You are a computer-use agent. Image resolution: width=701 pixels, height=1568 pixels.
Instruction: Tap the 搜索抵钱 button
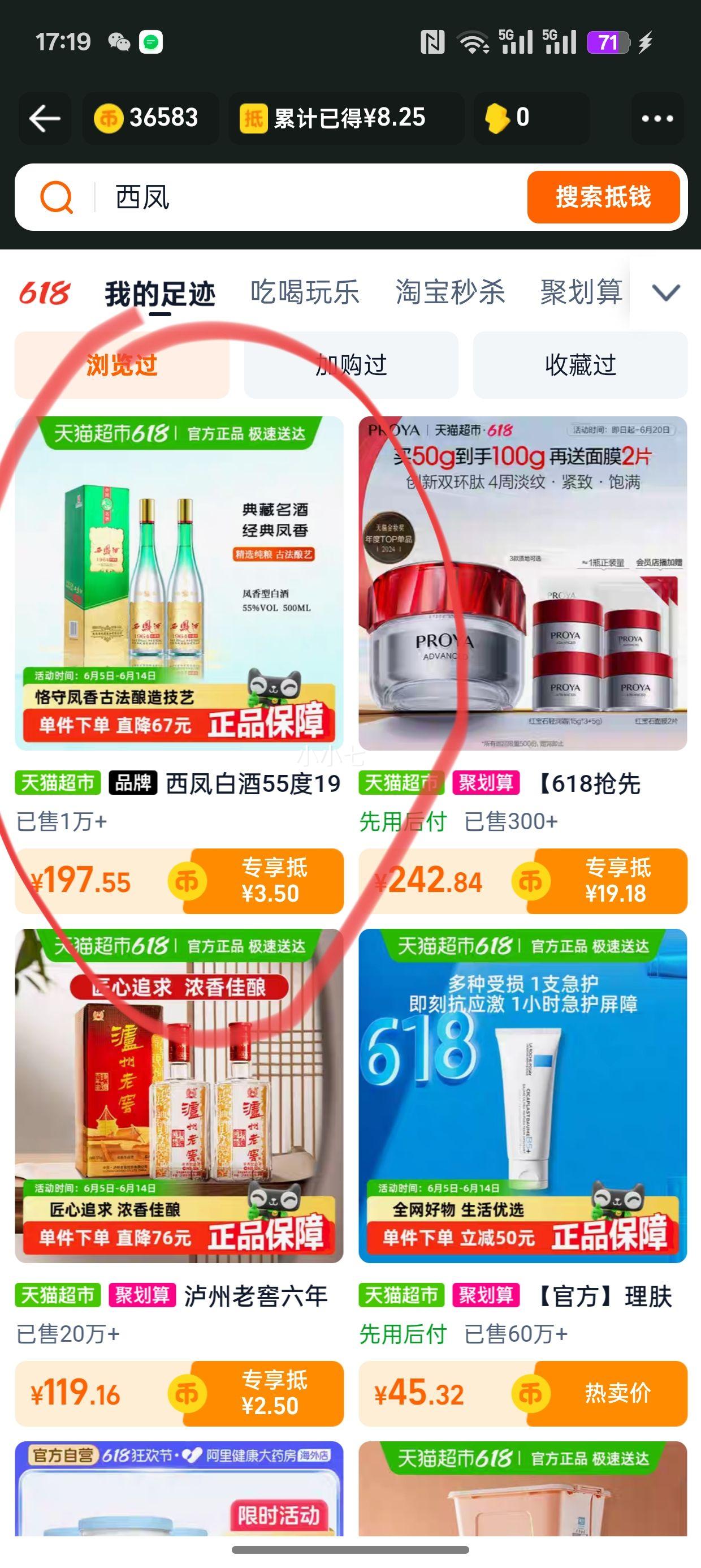603,197
